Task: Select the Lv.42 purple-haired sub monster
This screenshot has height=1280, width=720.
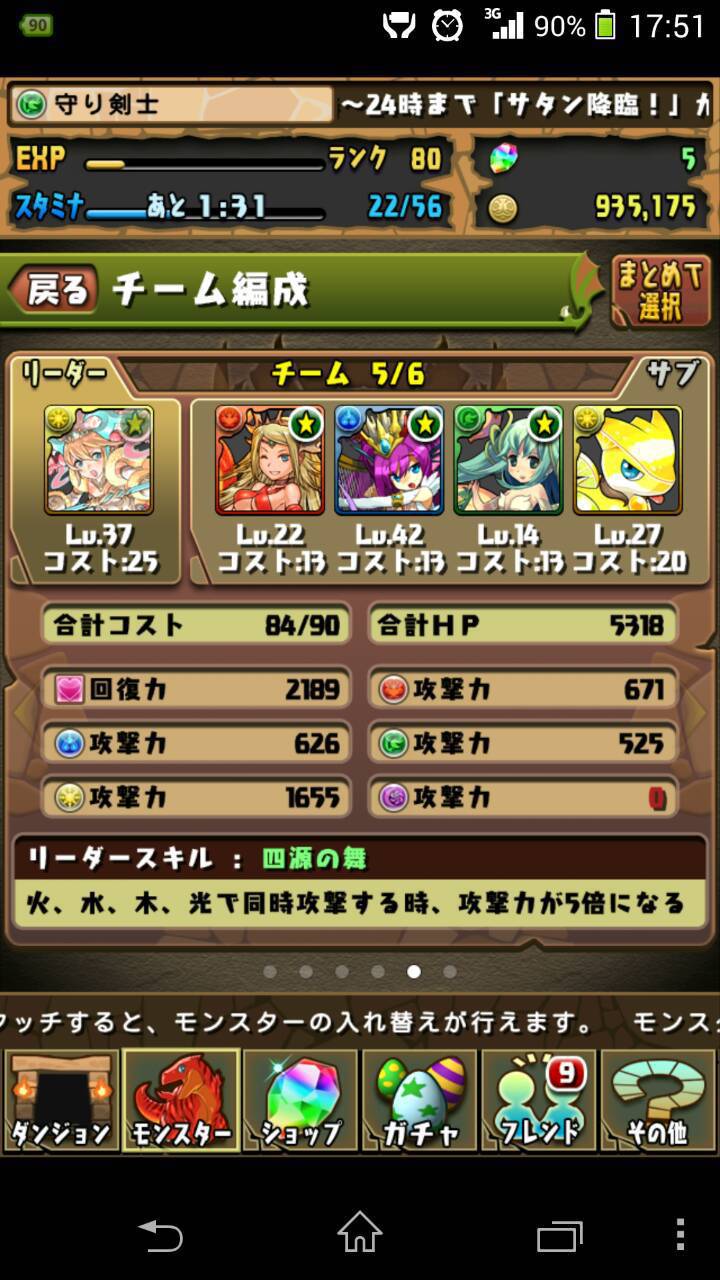Action: 389,460
